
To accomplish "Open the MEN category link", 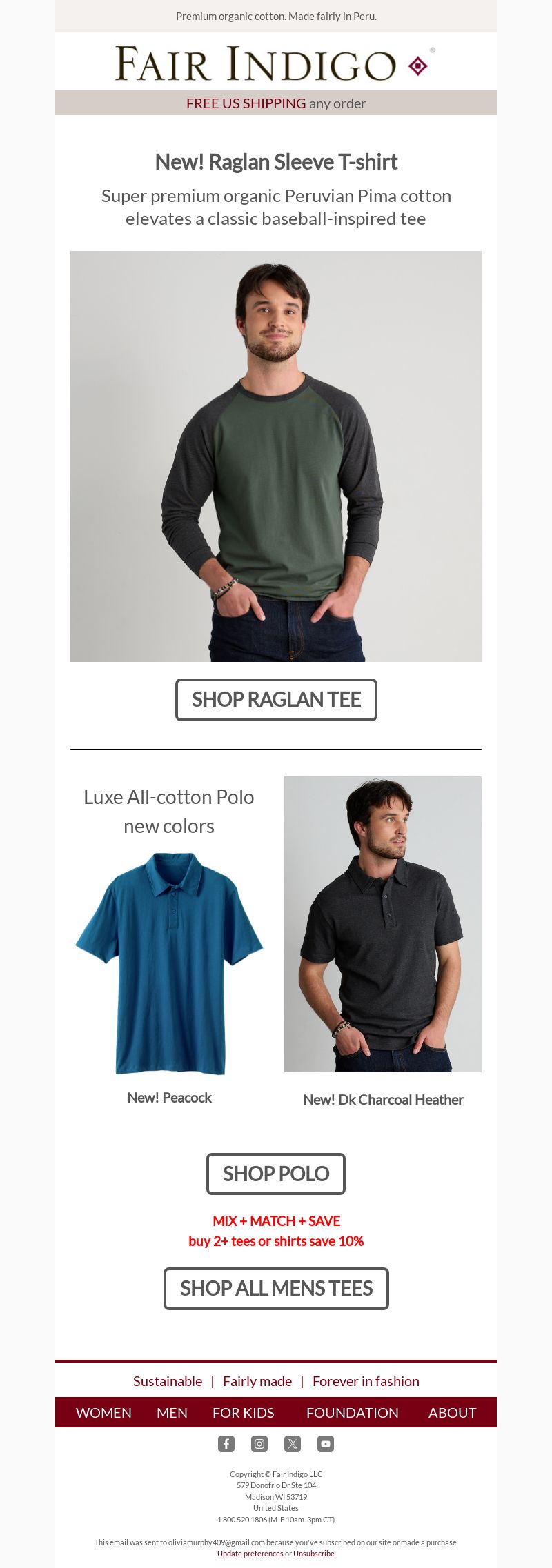I will 172,1412.
